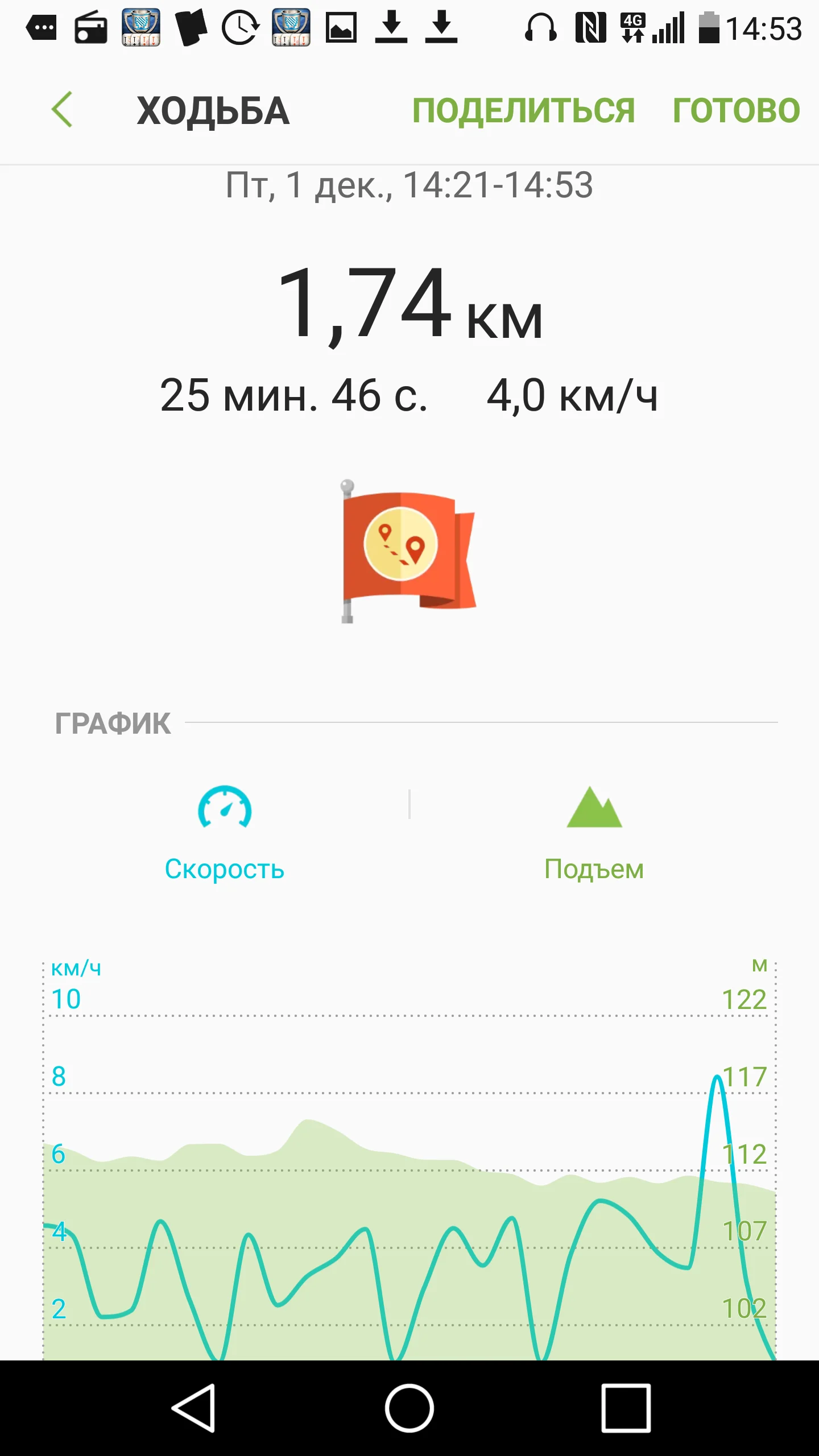The height and width of the screenshot is (1456, 819).
Task: Toggle the Скорость speed graph
Action: (225, 833)
